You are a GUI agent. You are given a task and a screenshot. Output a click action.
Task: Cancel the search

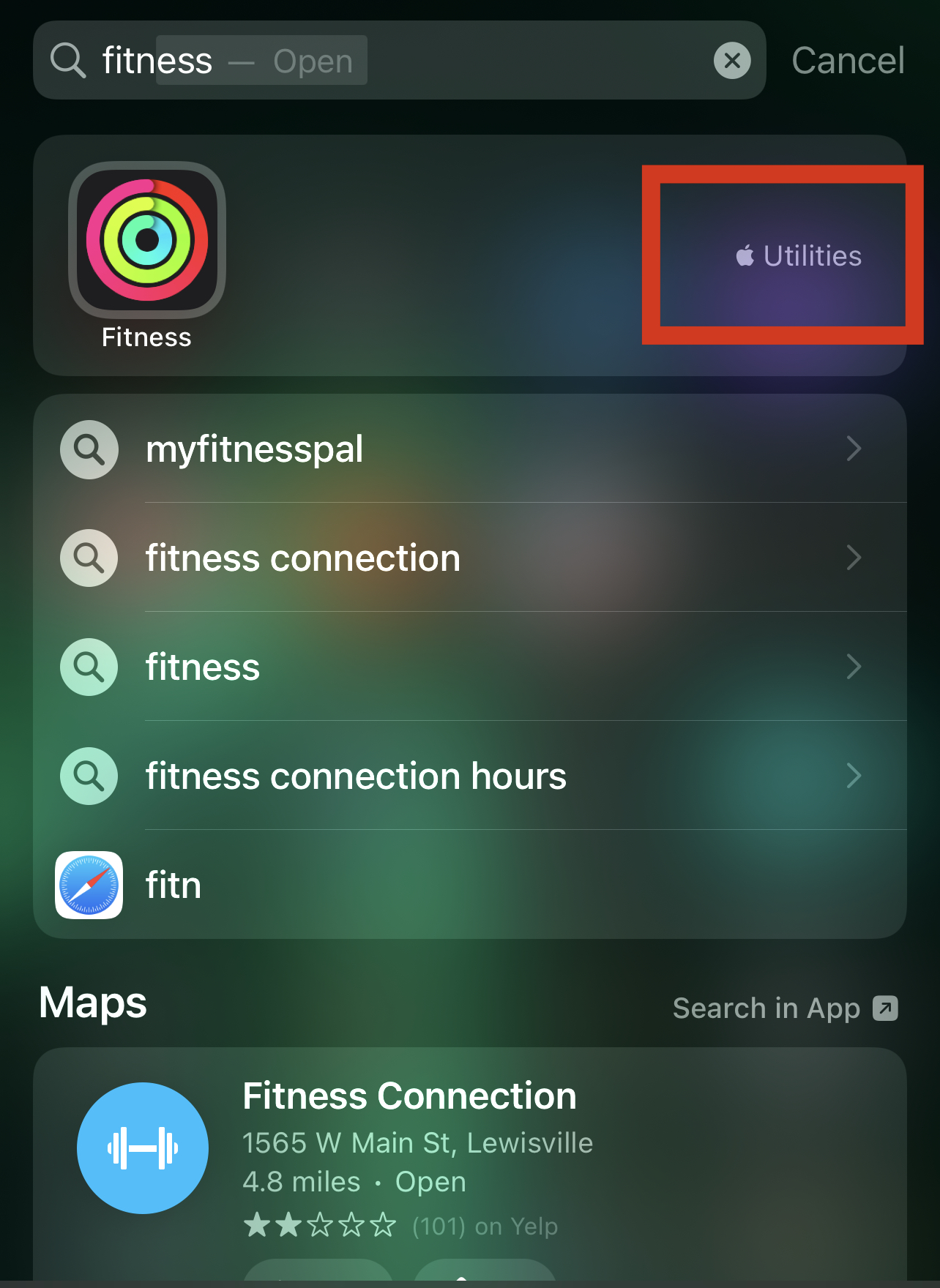coord(848,60)
